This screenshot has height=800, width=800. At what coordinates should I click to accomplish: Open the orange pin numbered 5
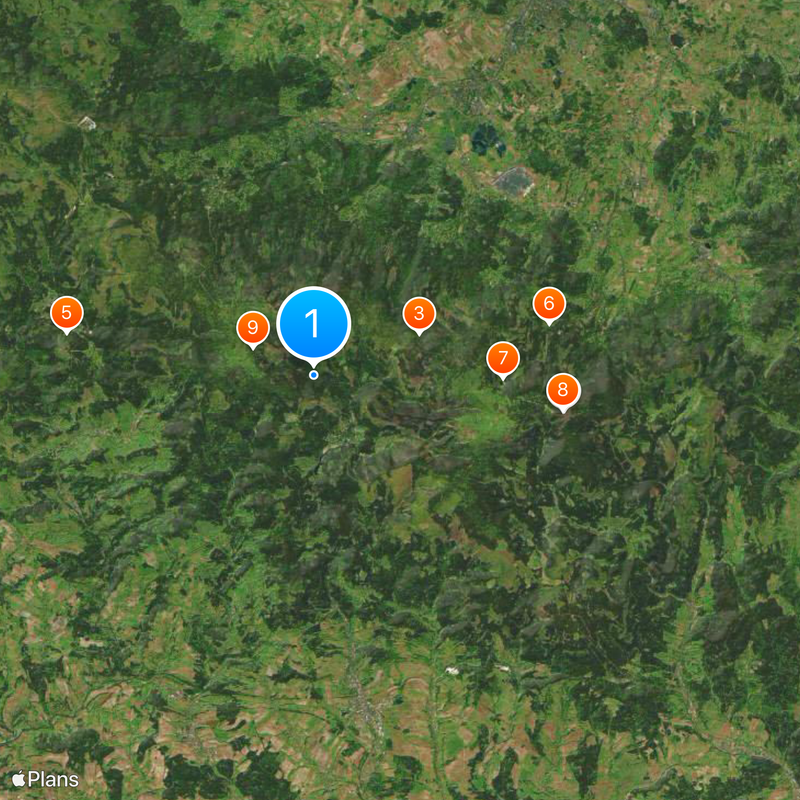click(66, 313)
